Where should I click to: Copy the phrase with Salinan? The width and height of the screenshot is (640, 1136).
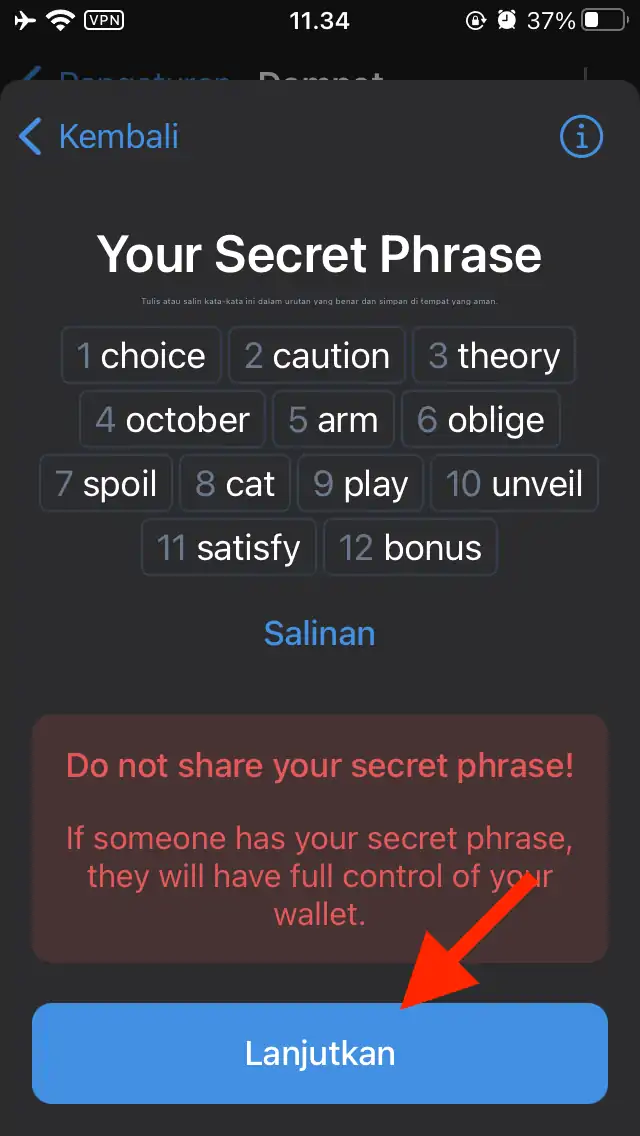click(x=319, y=633)
